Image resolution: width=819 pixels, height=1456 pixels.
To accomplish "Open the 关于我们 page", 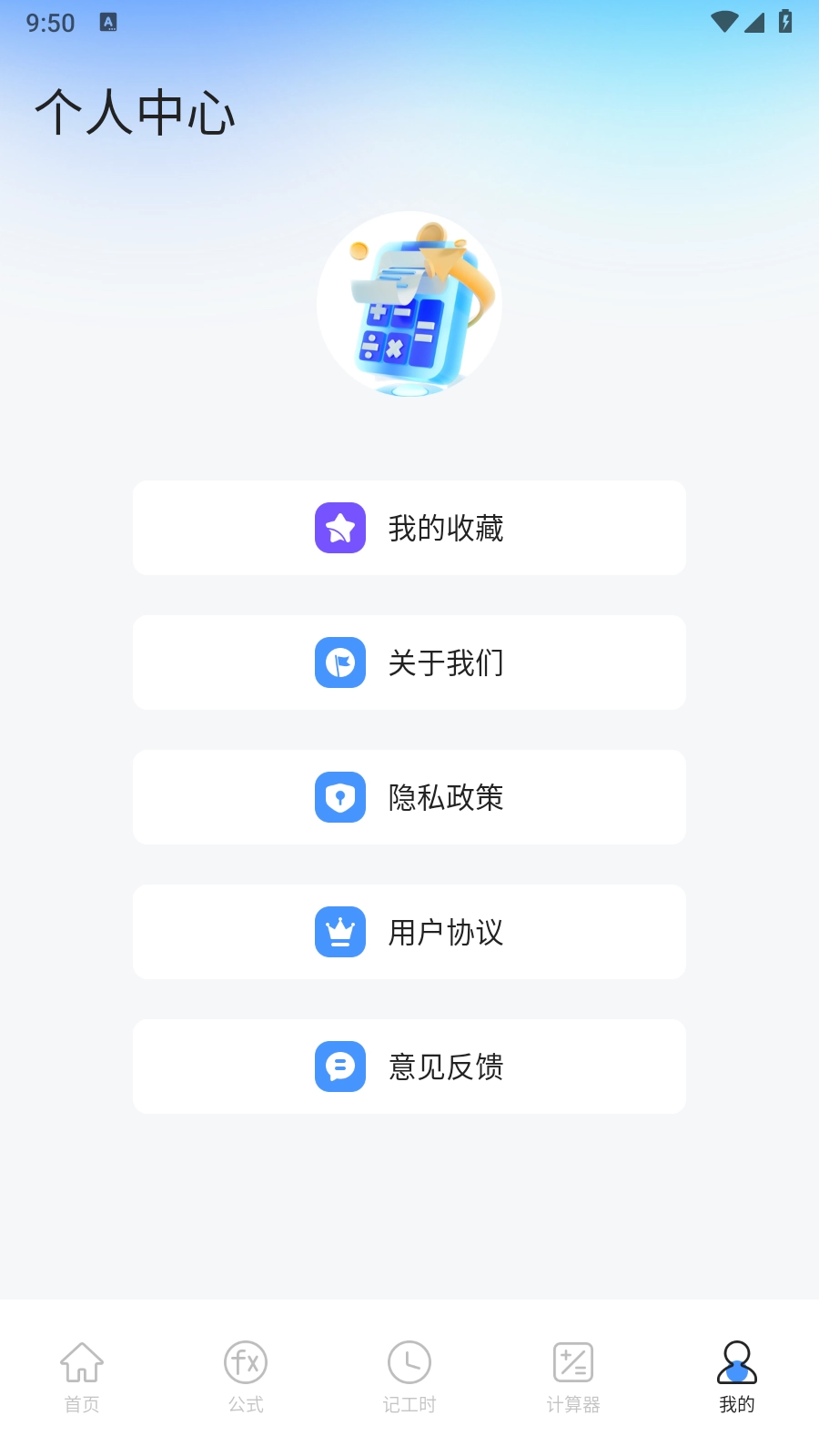I will [x=409, y=662].
